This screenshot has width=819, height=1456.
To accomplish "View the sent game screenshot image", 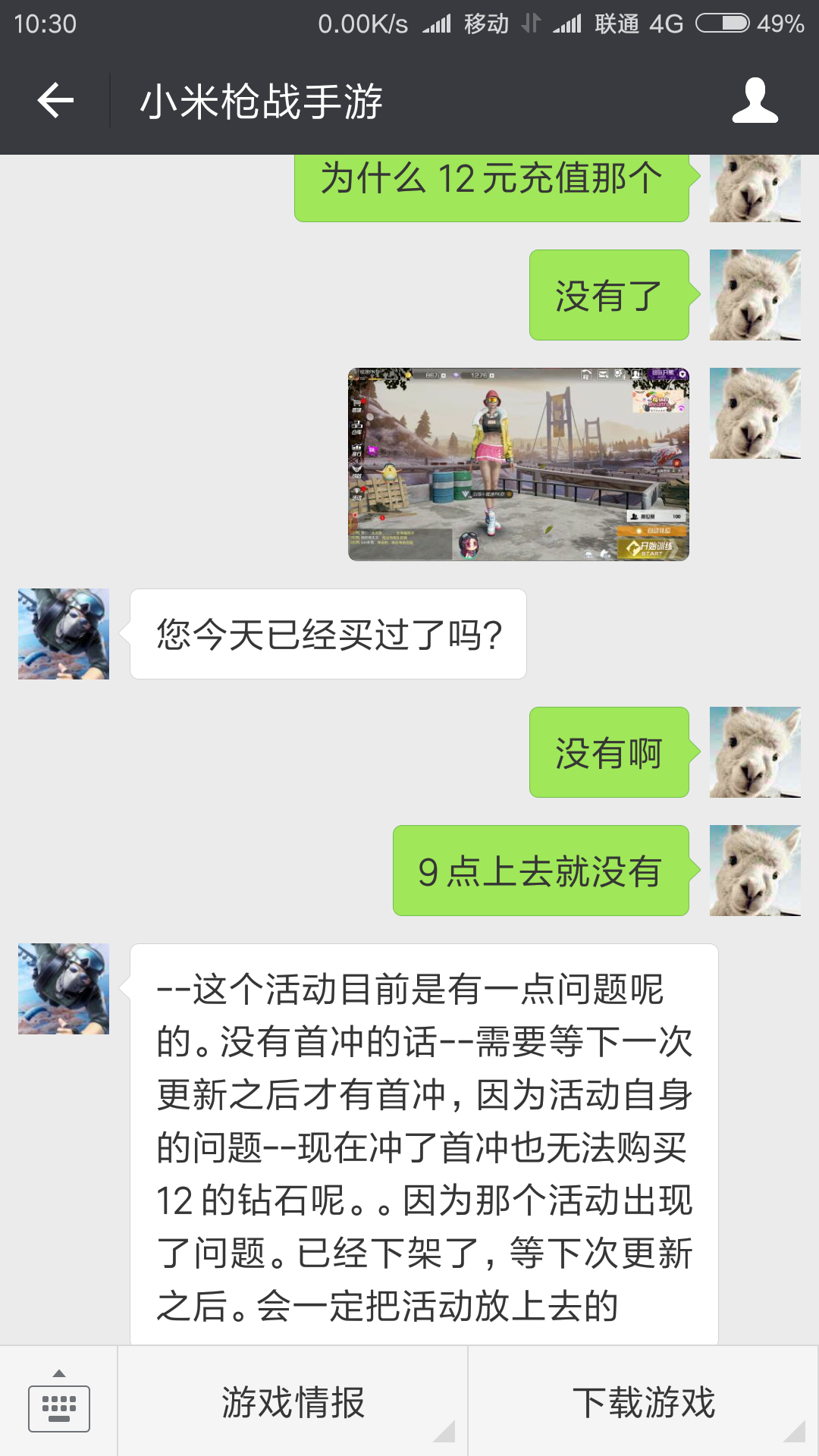I will pyautogui.click(x=519, y=464).
